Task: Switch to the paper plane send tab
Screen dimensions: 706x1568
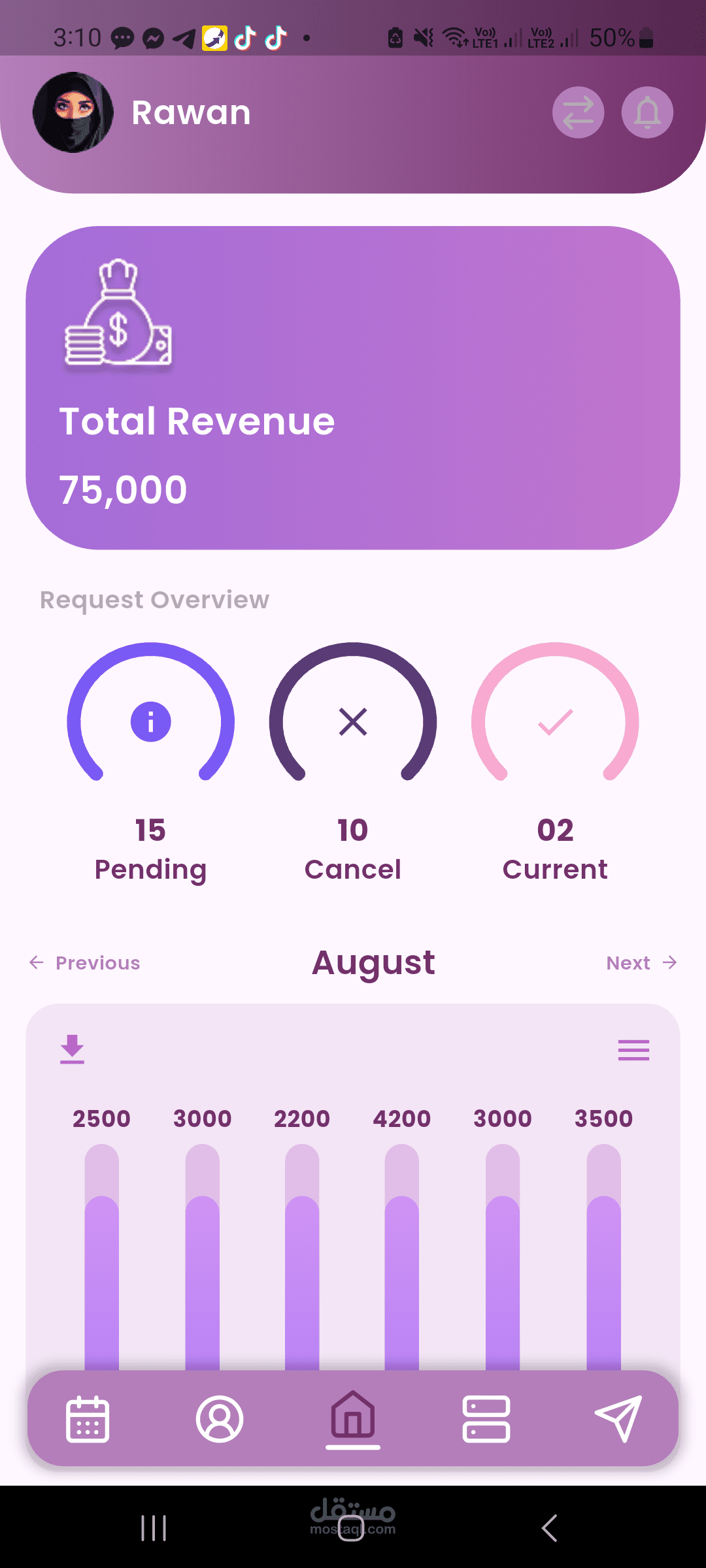Action: (x=618, y=1419)
